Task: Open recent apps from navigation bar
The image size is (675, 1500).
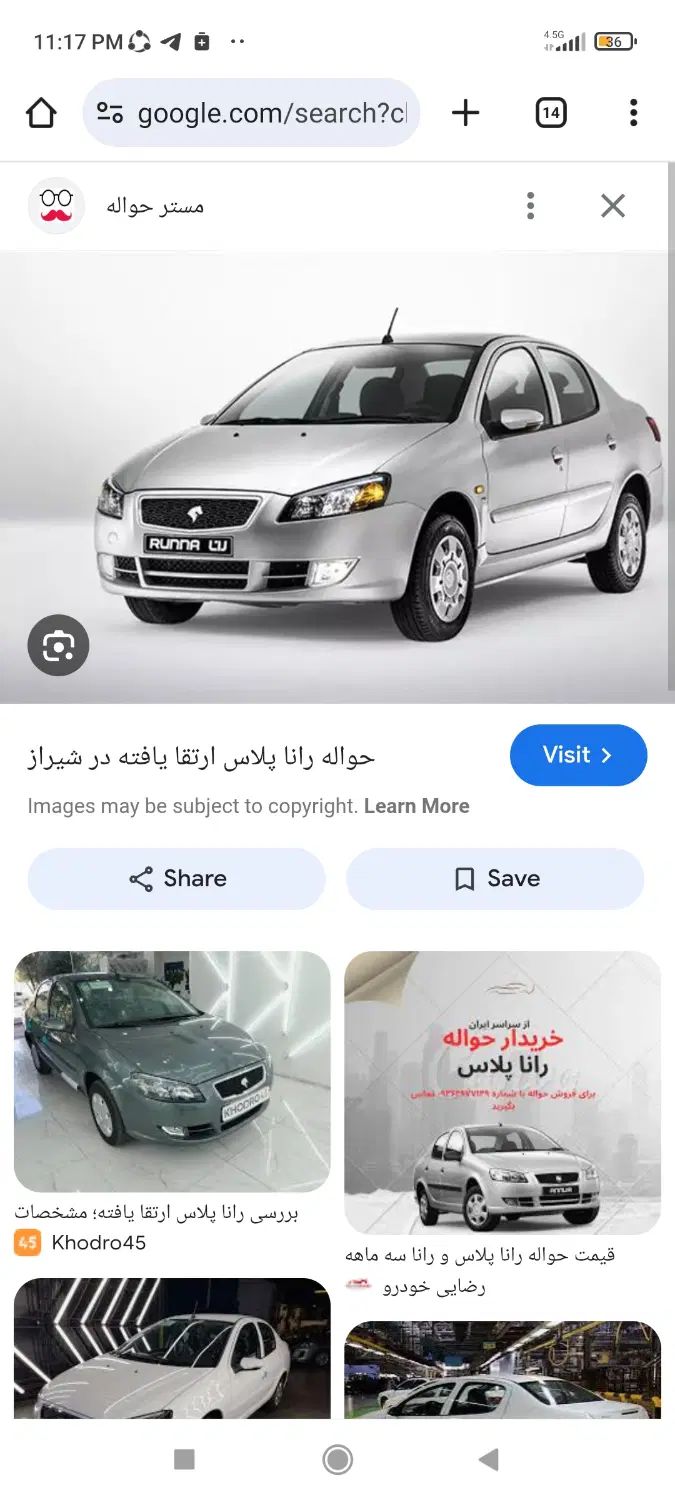Action: (184, 1460)
